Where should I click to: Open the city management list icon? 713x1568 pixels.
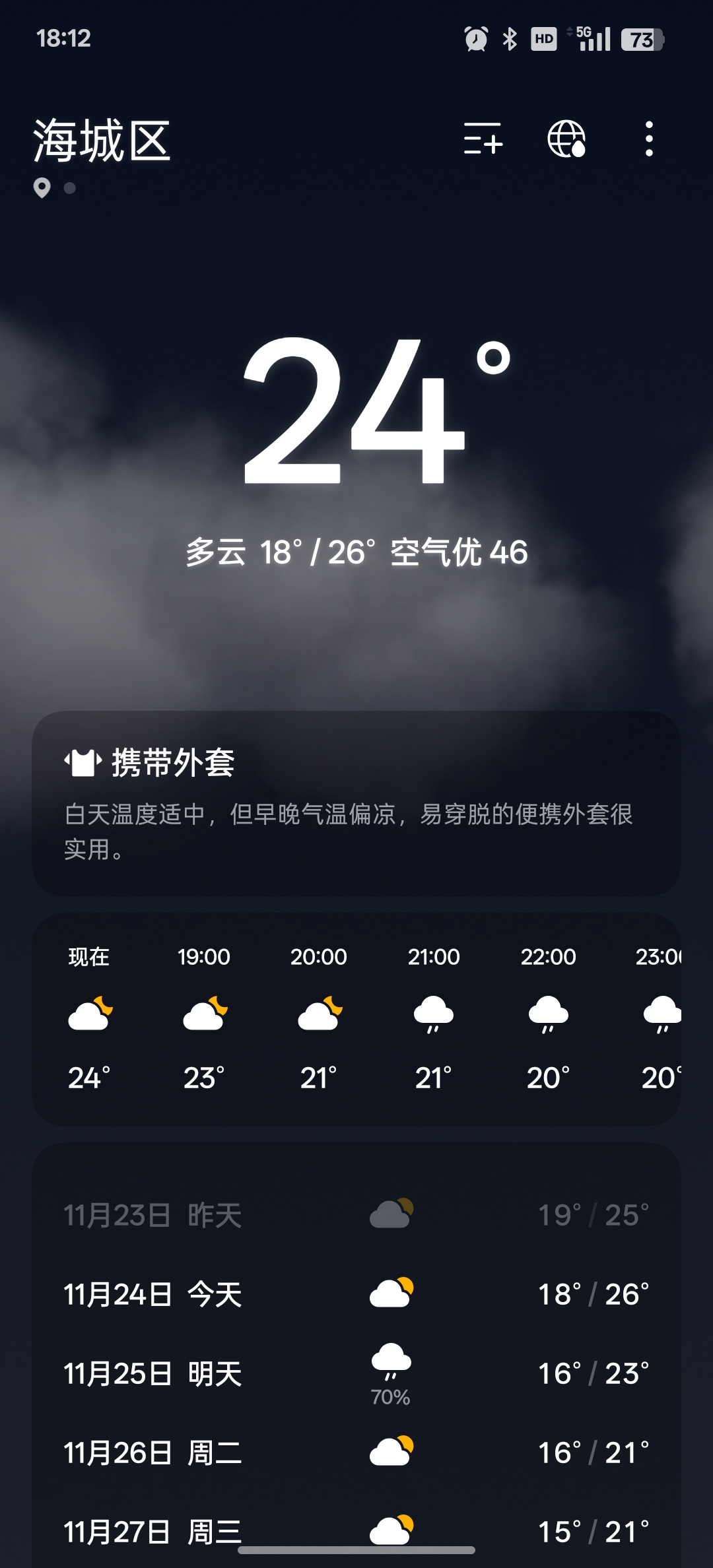[483, 139]
